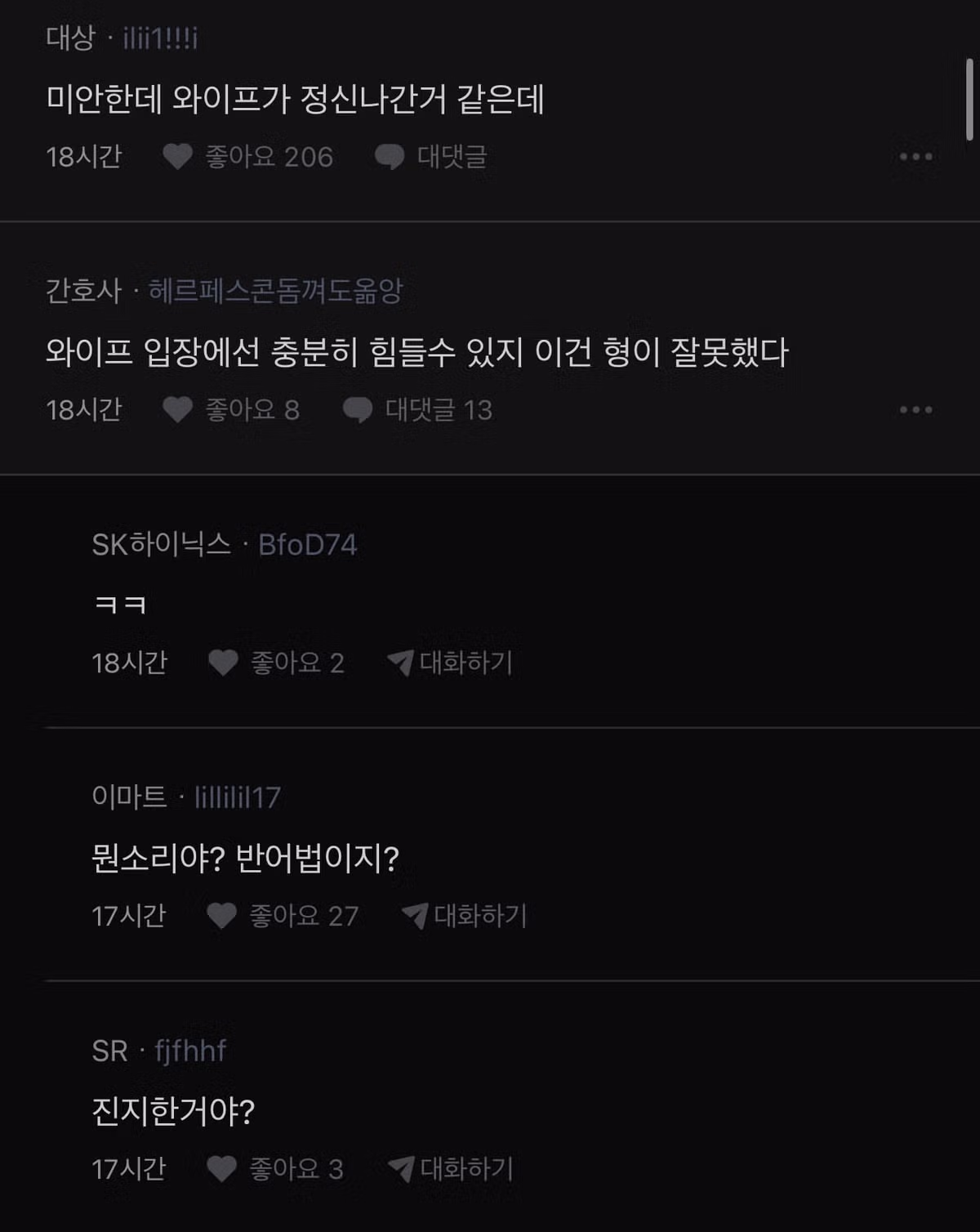
Task: Tap the 좋아요 206 count on top comment
Action: click(269, 157)
